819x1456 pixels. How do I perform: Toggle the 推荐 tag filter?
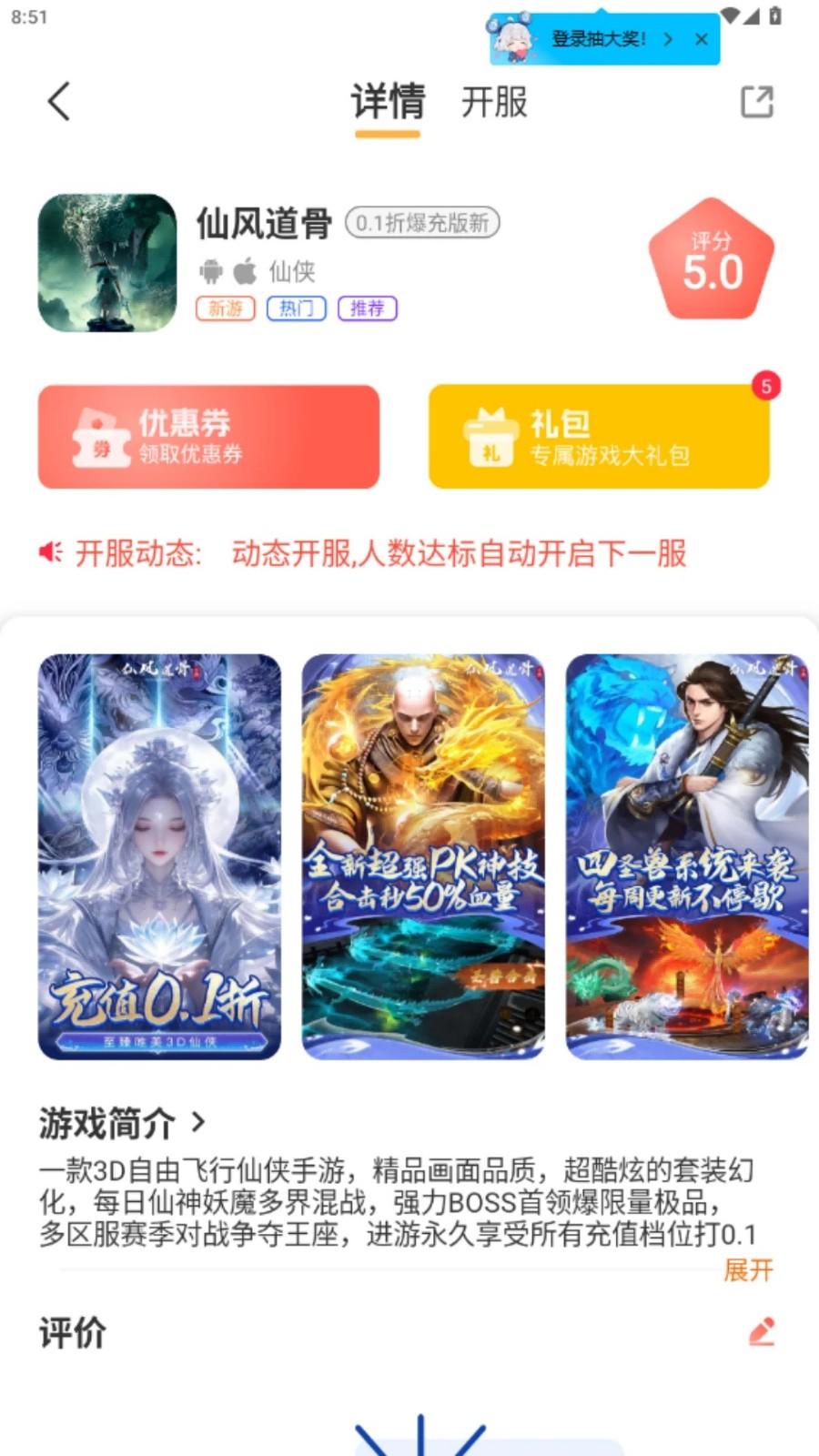[x=367, y=309]
